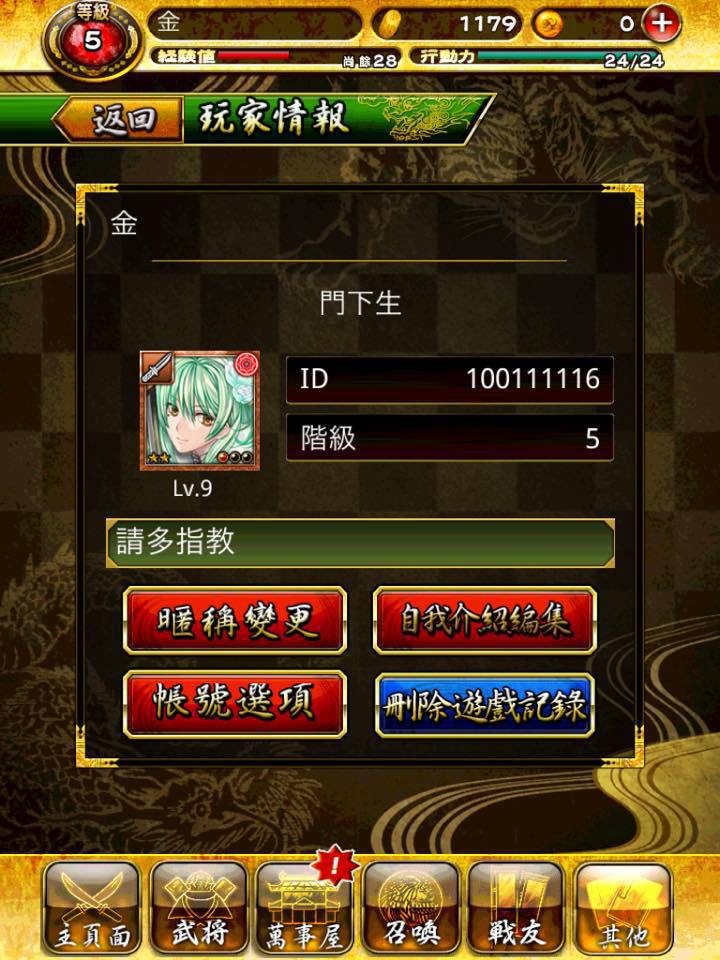This screenshot has width=720, height=960.
Task: Select the 其他 tab
Action: (x=623, y=908)
